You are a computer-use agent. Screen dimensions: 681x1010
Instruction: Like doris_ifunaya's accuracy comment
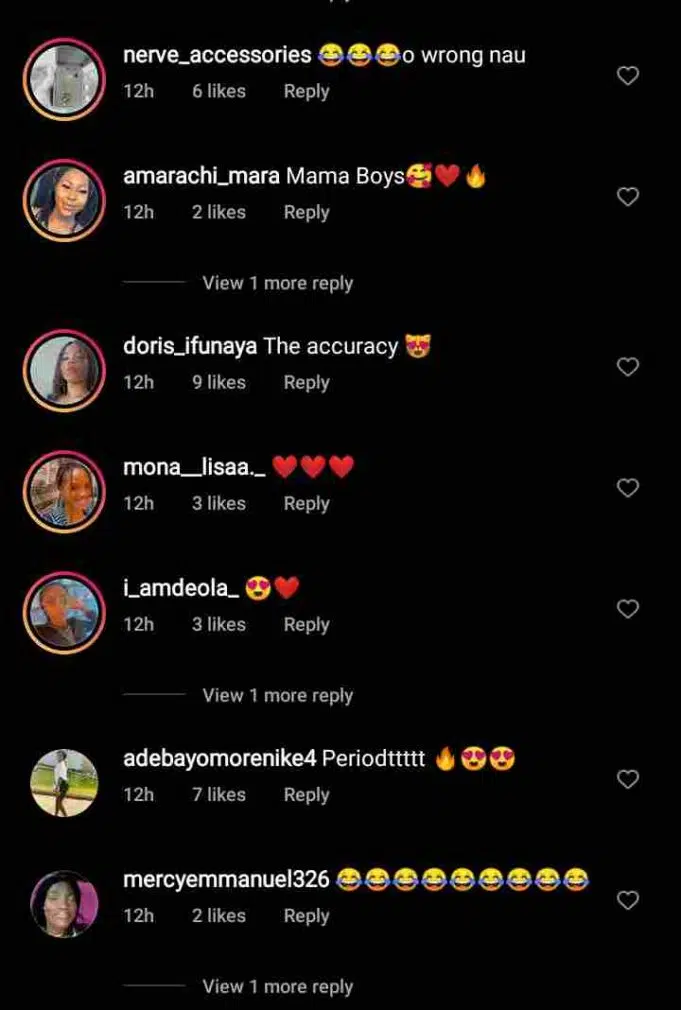pos(627,367)
